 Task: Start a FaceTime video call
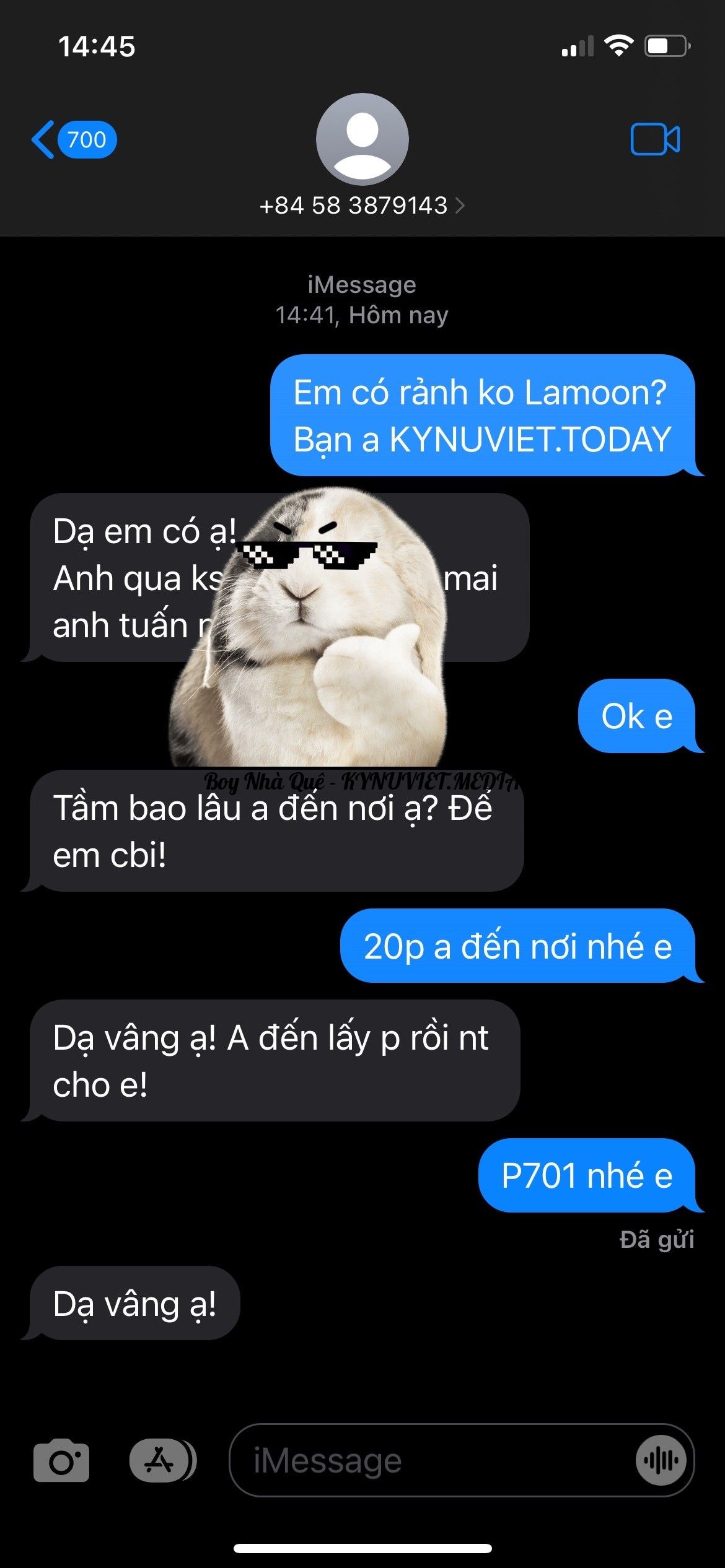(655, 139)
